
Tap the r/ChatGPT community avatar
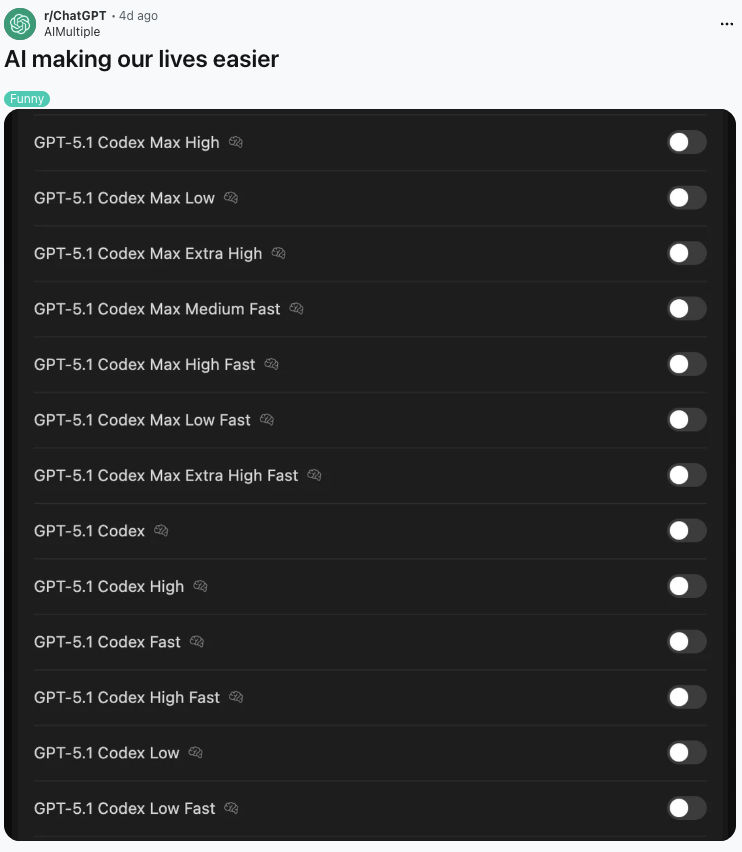coord(20,24)
